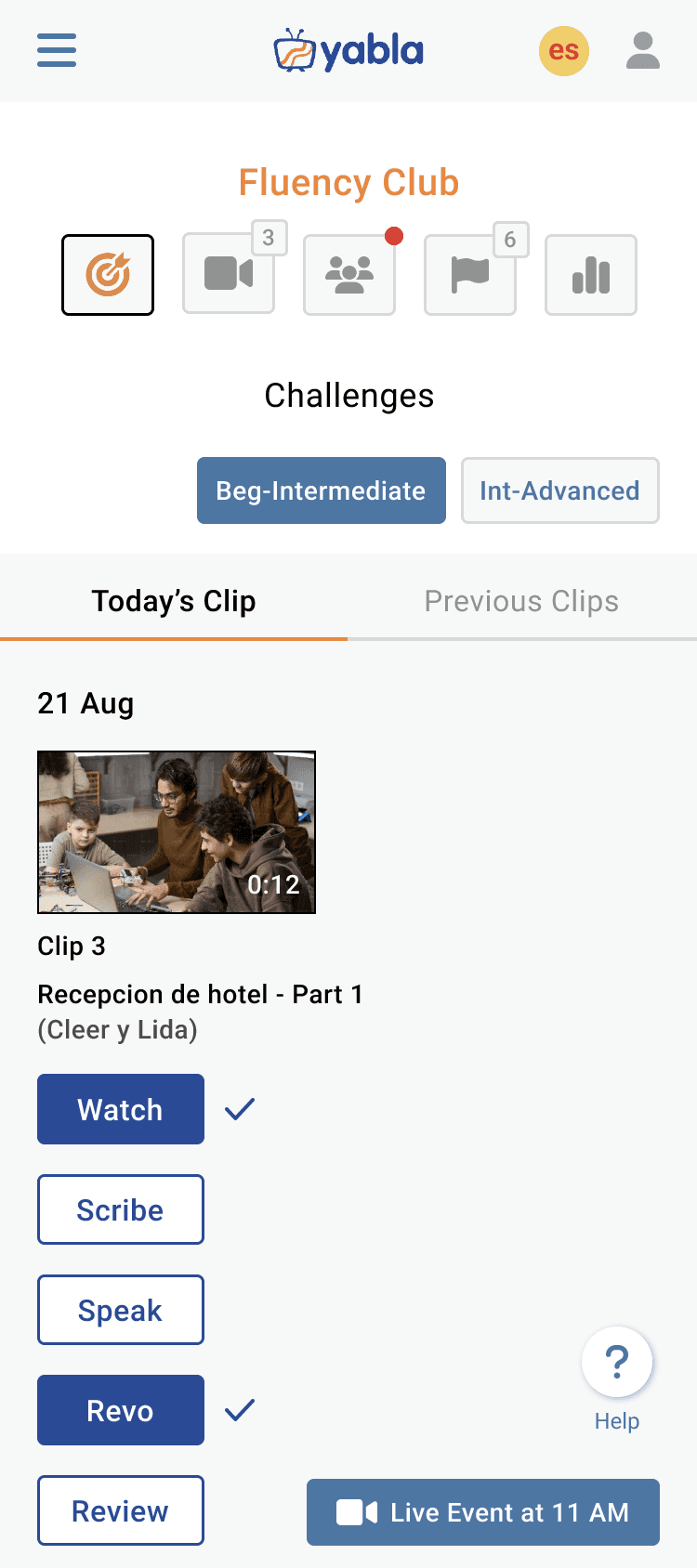The image size is (697, 1568).
Task: Play the Clip 3 video thumbnail
Action: click(177, 832)
